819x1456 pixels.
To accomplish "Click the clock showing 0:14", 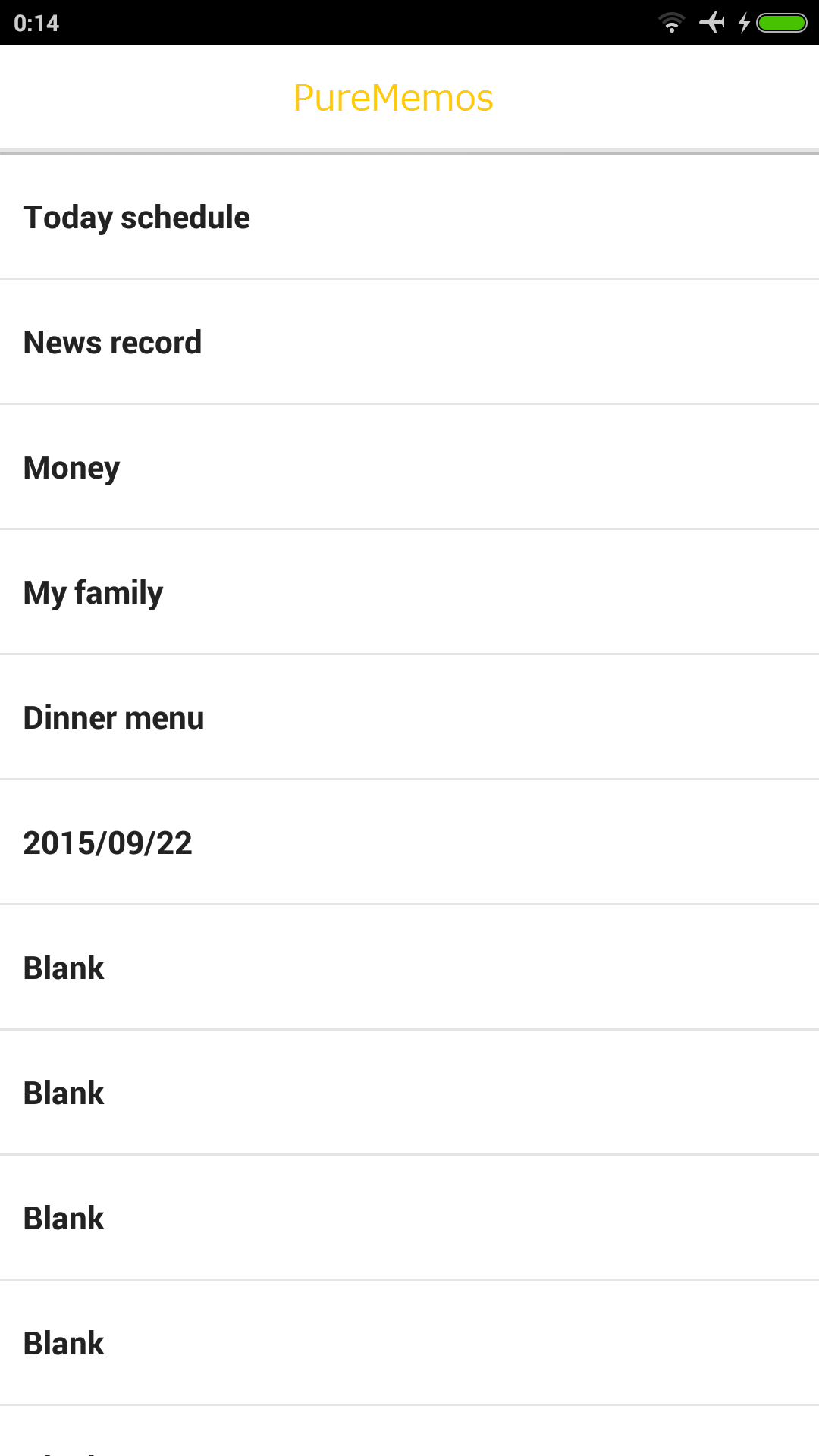I will (x=36, y=22).
